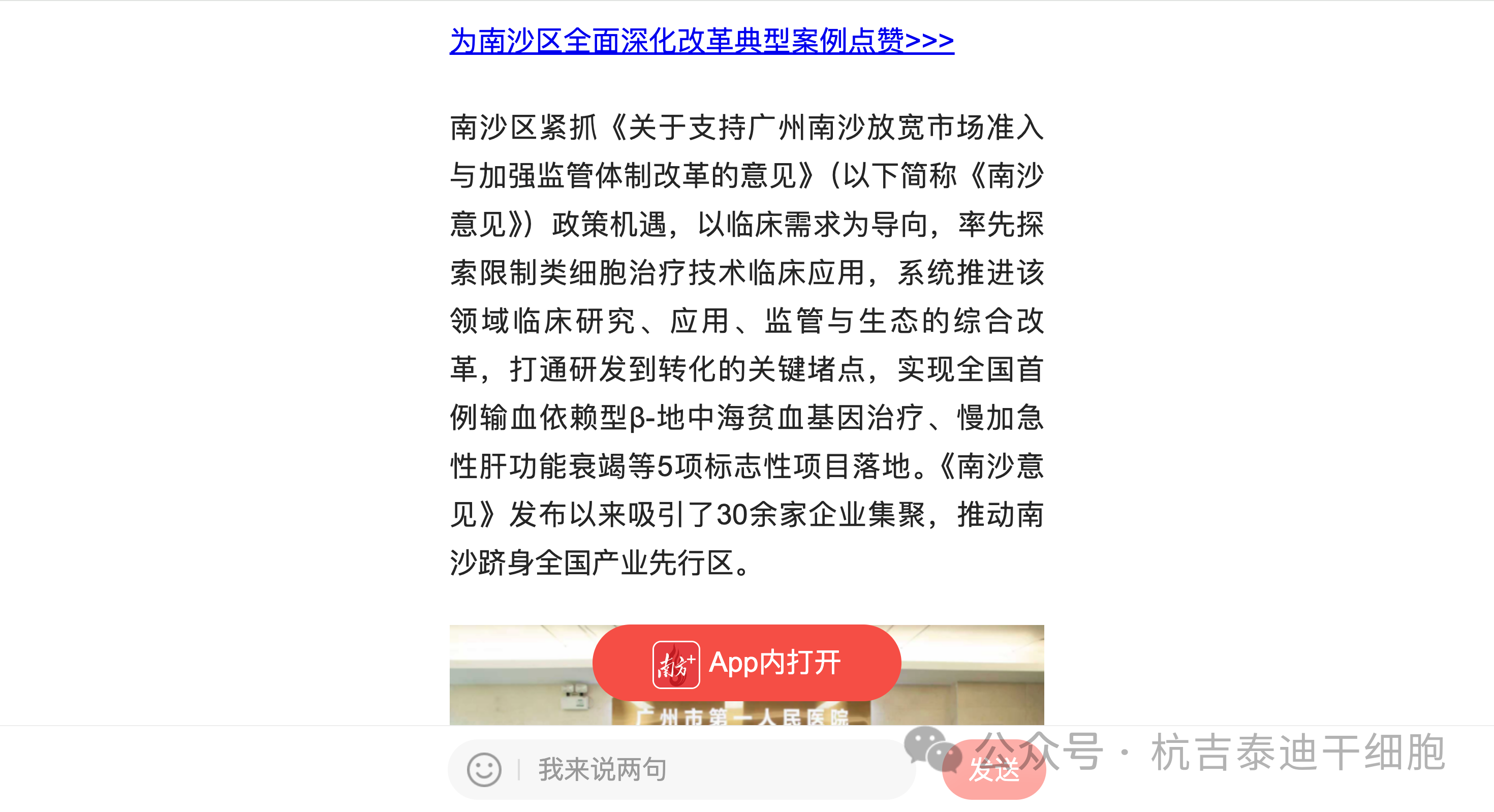
Task: Open the emoji picker in comment bar
Action: (x=484, y=770)
